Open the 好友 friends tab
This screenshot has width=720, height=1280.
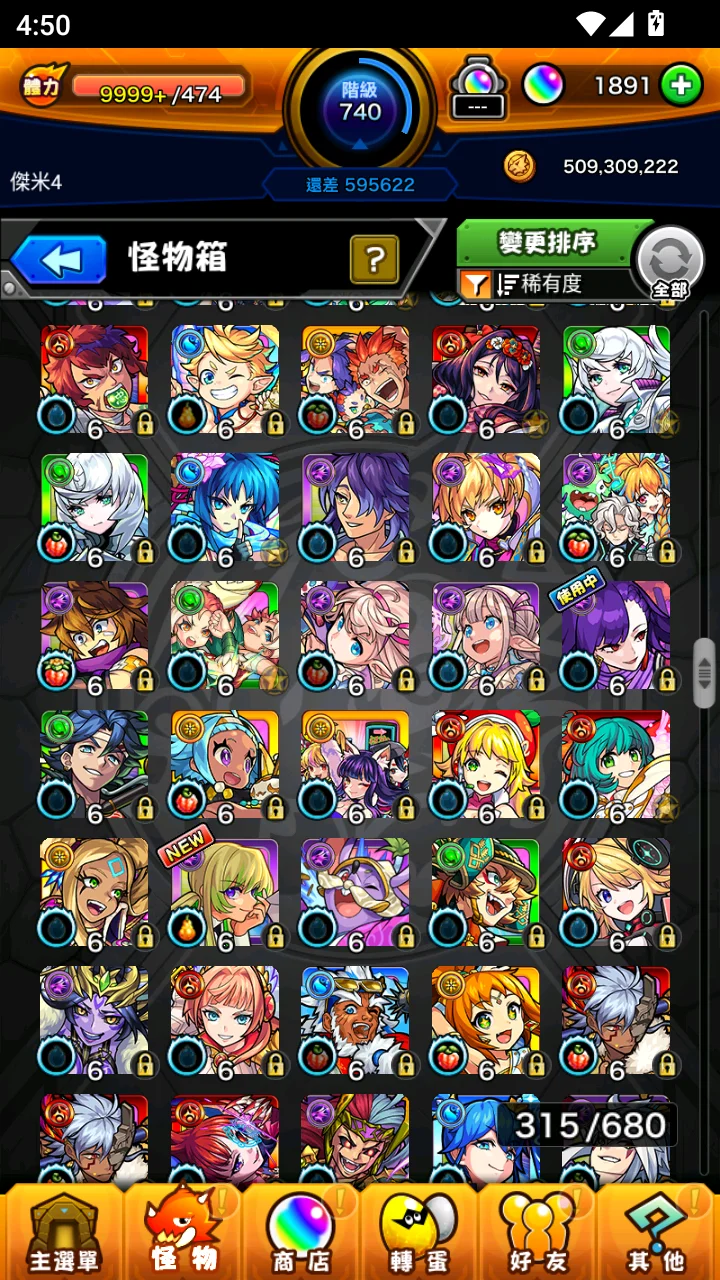539,1232
